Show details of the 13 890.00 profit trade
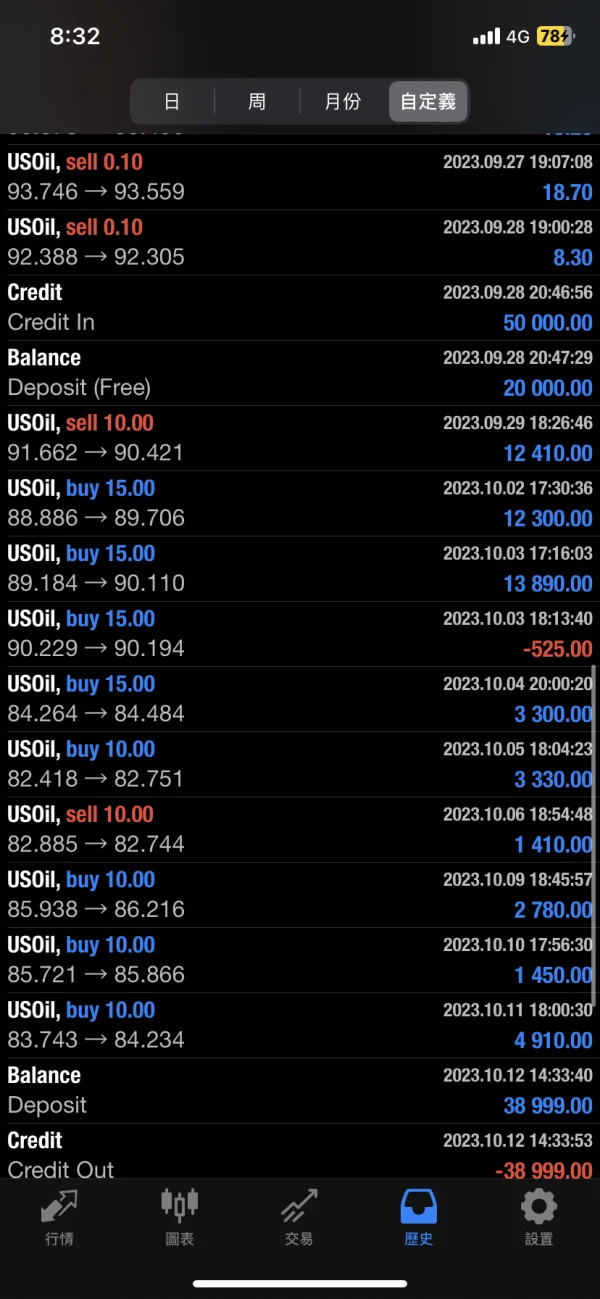The height and width of the screenshot is (1299, 600). 300,569
